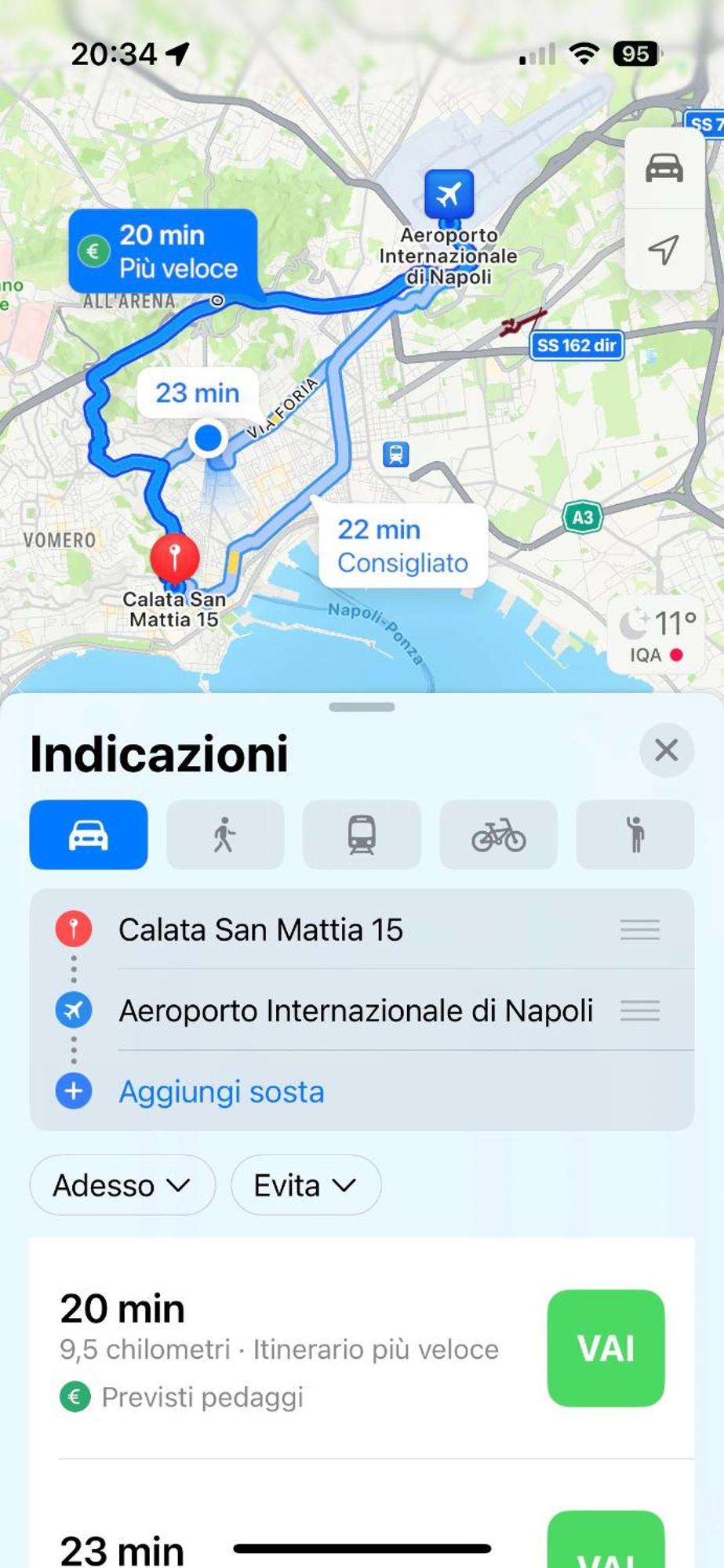Select driving directions mode
The image size is (724, 1568).
coord(89,835)
